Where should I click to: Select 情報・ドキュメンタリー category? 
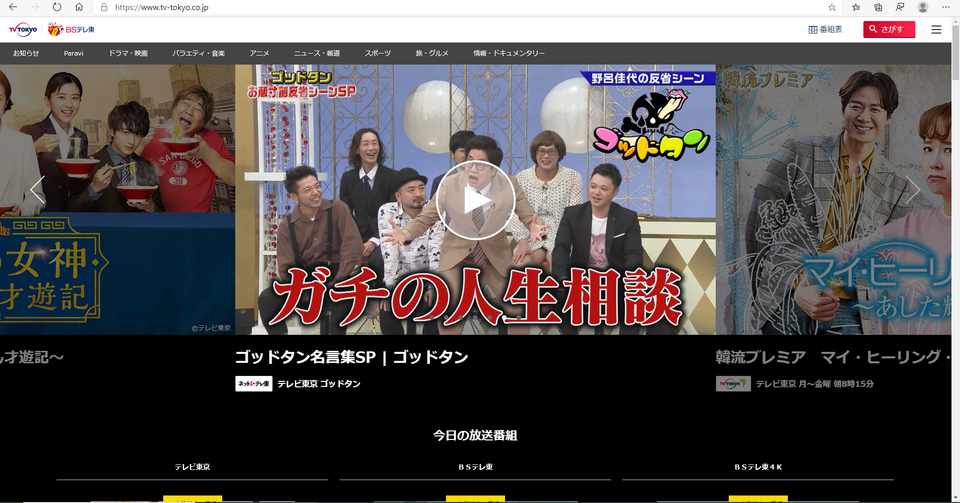[509, 53]
